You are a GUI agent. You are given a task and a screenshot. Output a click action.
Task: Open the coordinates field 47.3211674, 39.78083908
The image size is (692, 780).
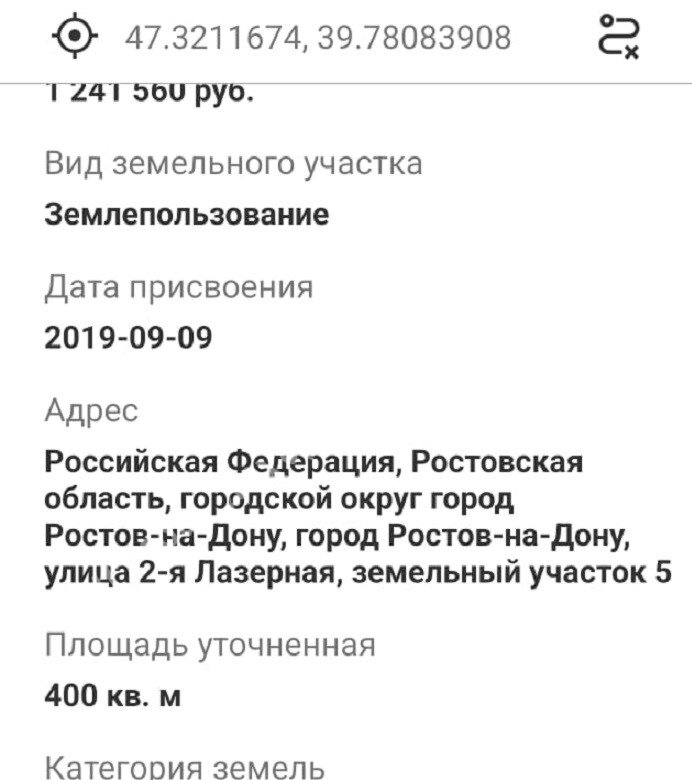(x=318, y=38)
